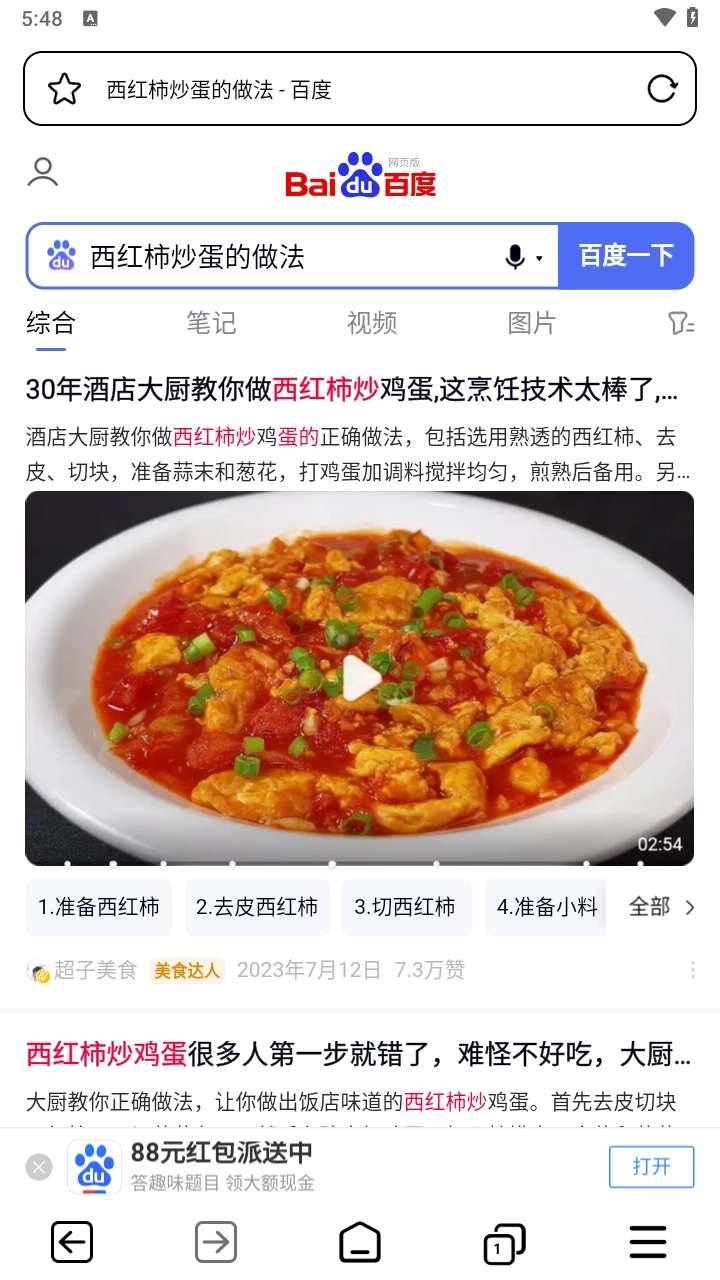Reload the page

coord(662,89)
